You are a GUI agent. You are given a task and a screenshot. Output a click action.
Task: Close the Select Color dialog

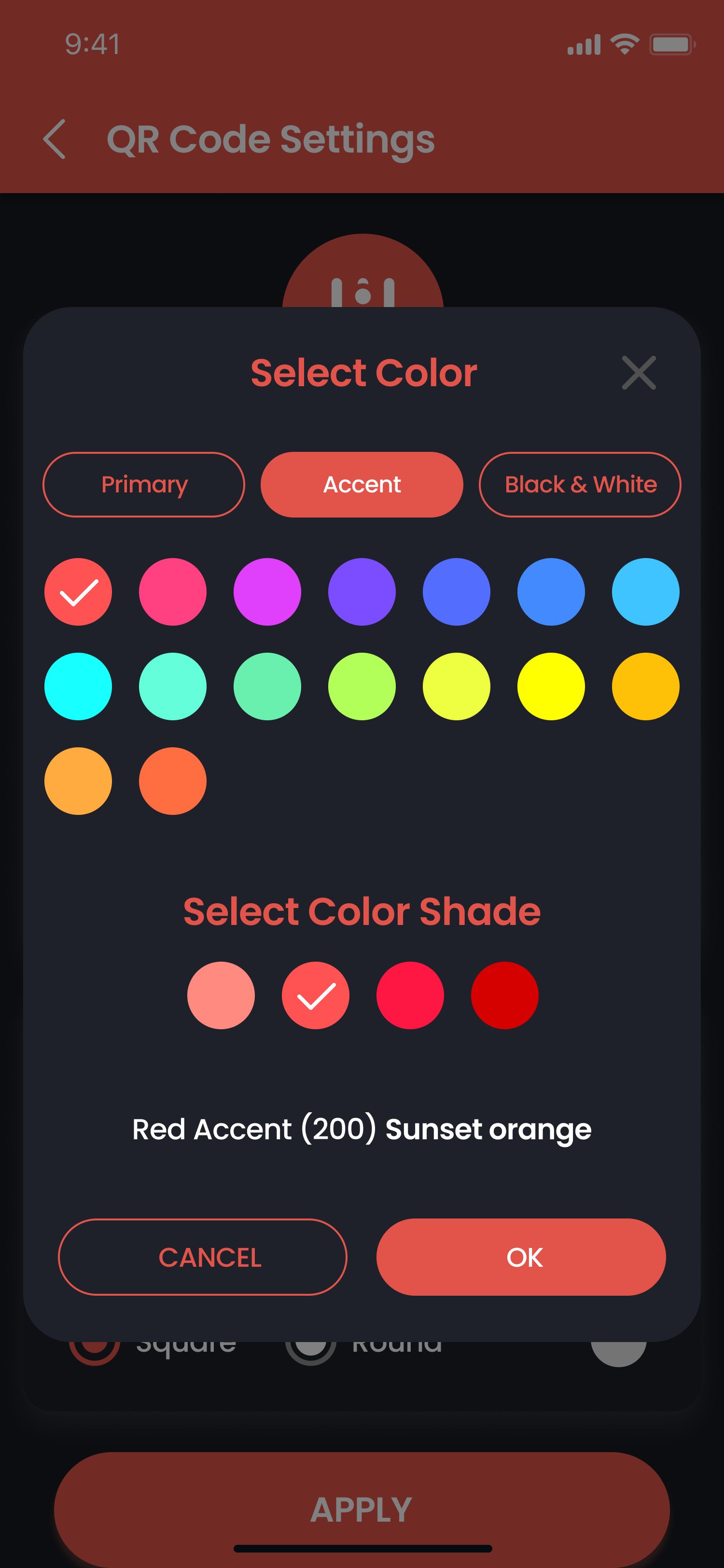point(638,373)
